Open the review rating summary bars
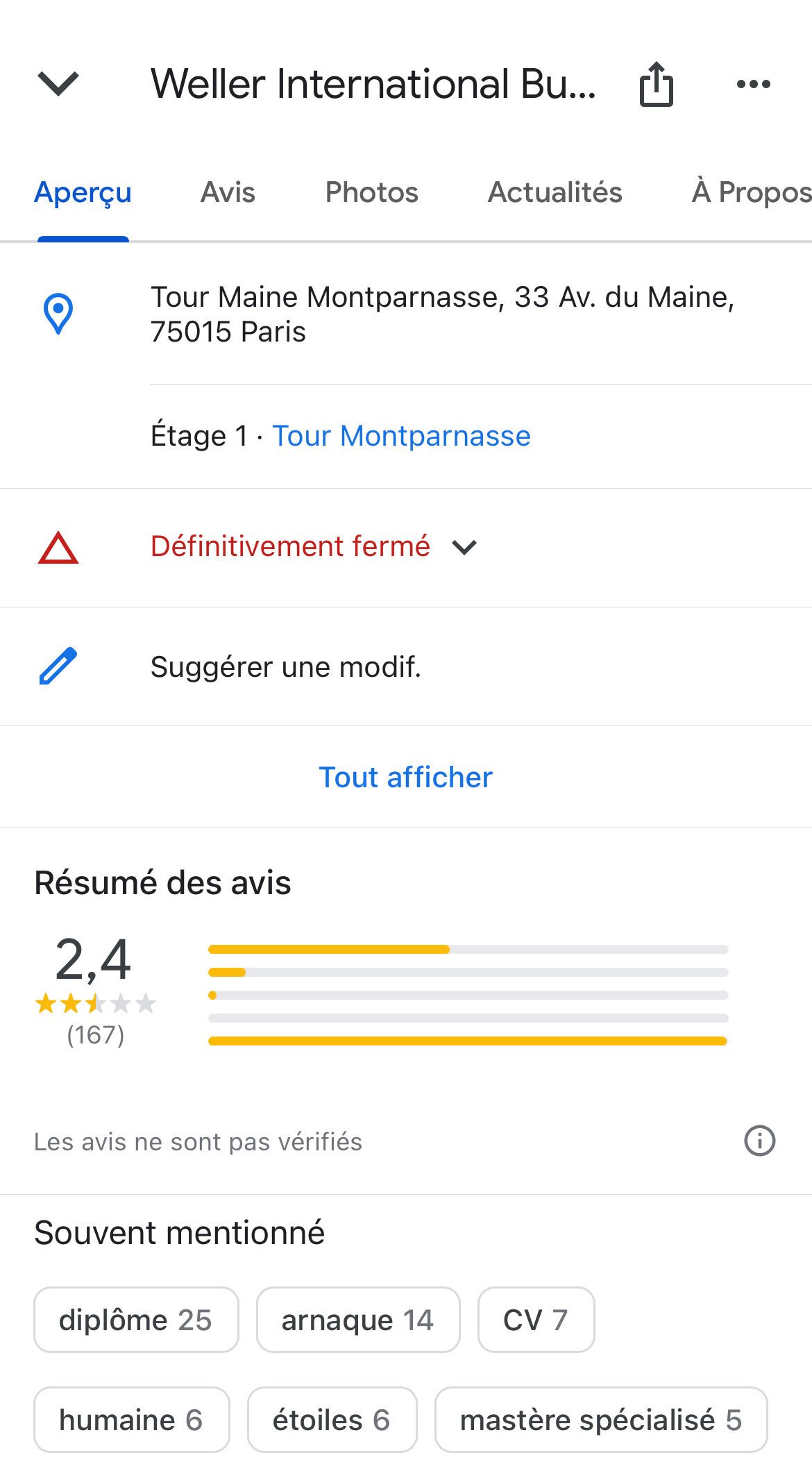This screenshot has height=1469, width=812. pos(468,995)
